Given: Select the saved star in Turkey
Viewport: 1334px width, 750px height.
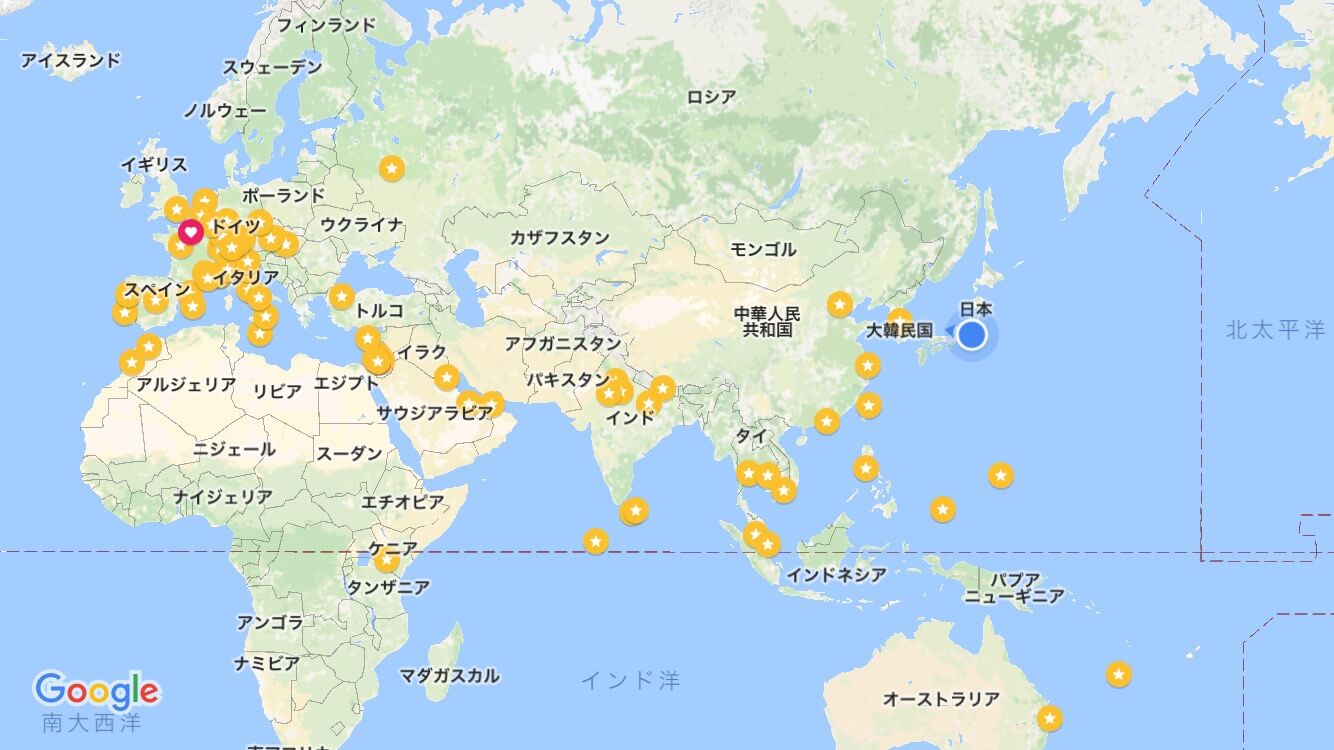Looking at the screenshot, I should click(342, 296).
